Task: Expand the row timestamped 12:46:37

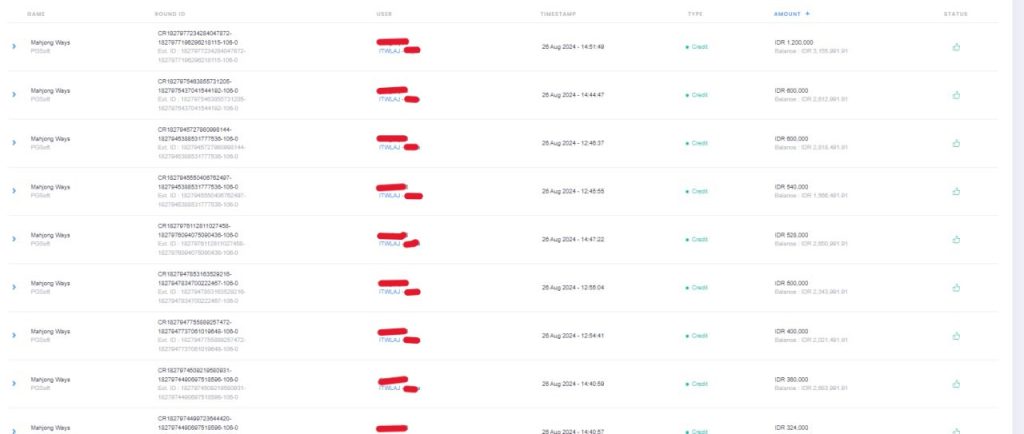Action: click(14, 143)
